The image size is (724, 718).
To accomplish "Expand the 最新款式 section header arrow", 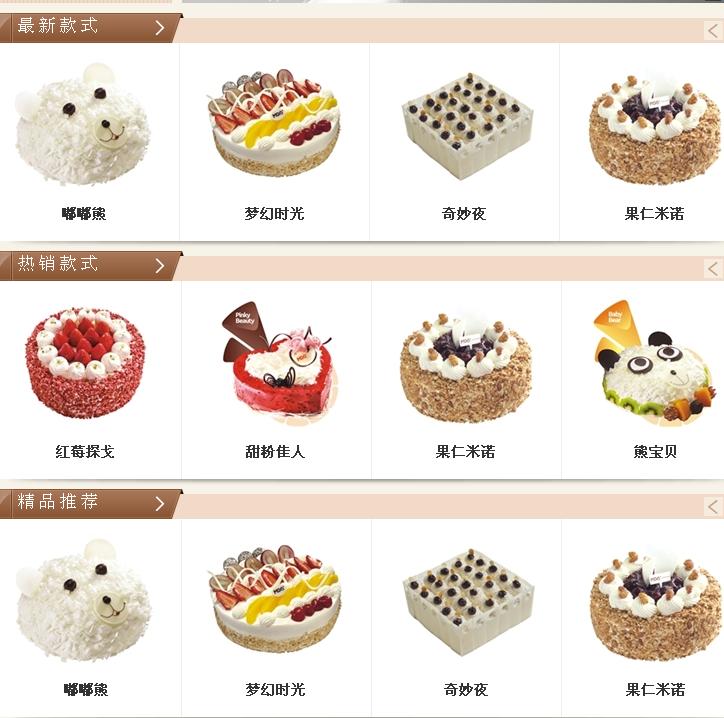I will click(159, 27).
